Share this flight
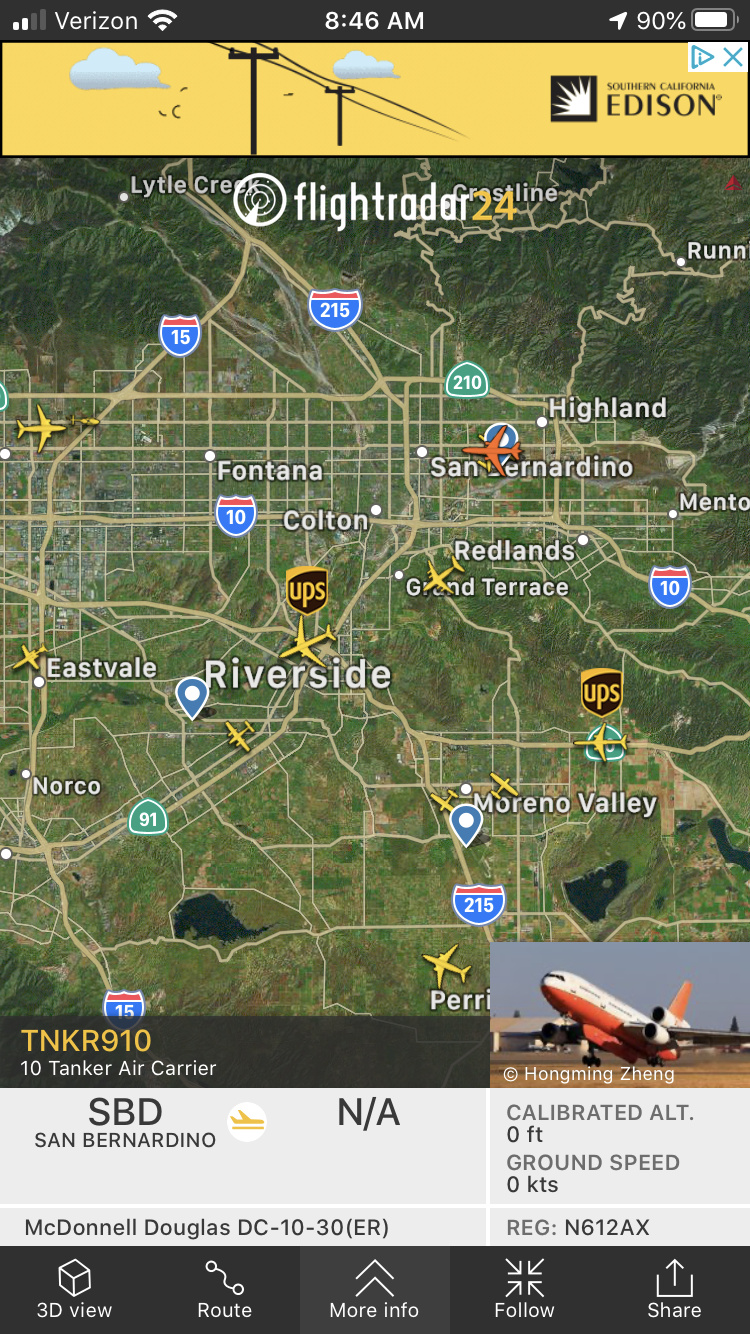750x1334 pixels. pos(674,1289)
